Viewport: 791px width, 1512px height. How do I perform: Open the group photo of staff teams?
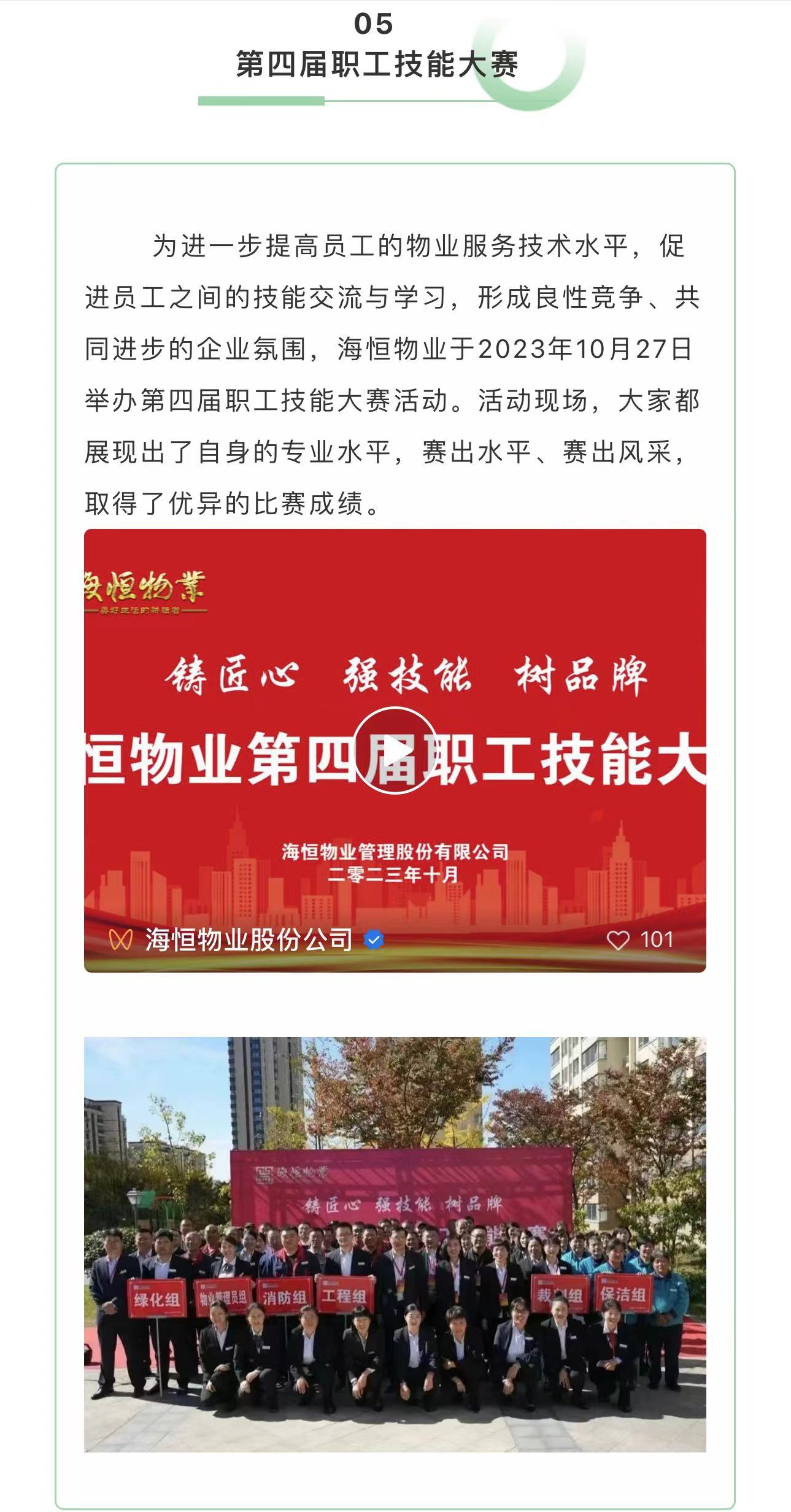tap(395, 1244)
